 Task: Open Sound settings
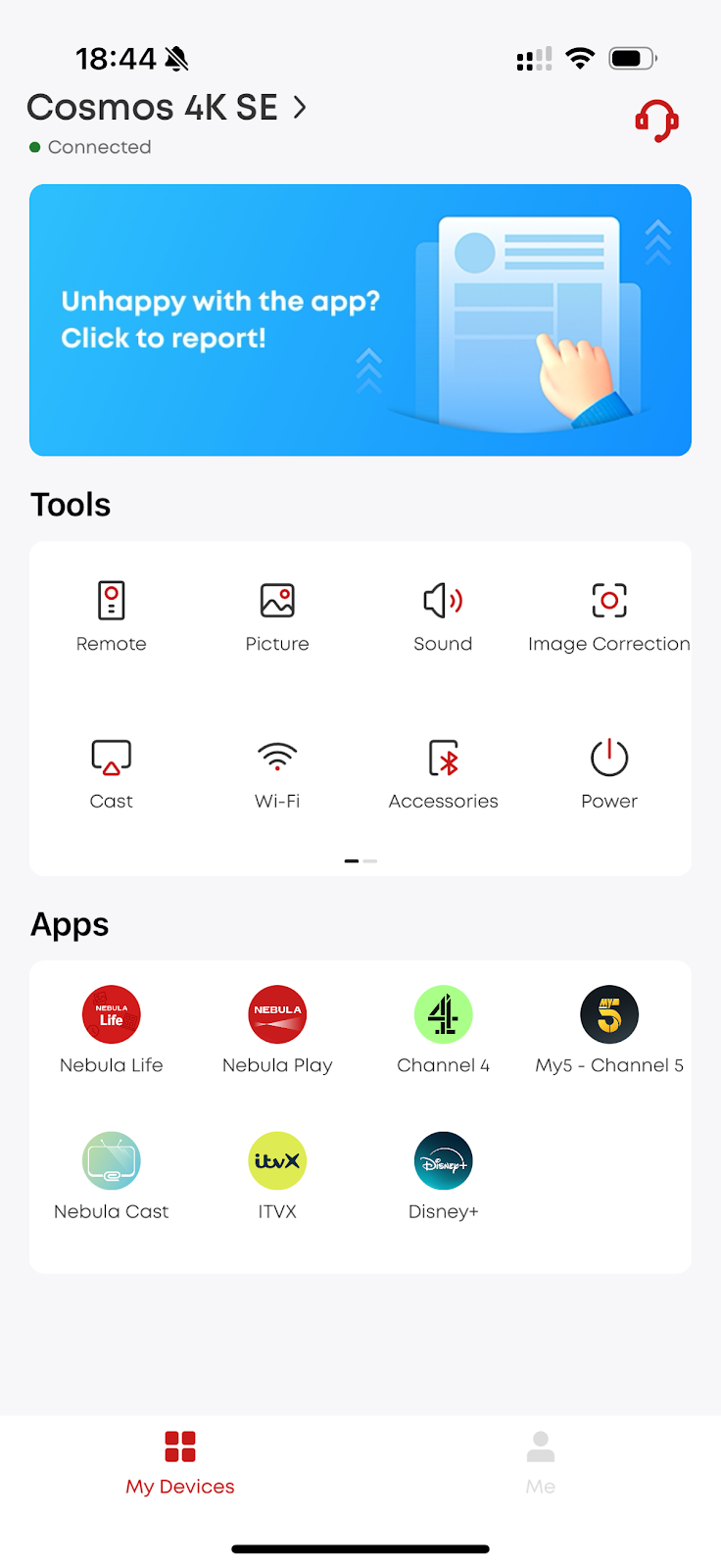click(x=443, y=615)
